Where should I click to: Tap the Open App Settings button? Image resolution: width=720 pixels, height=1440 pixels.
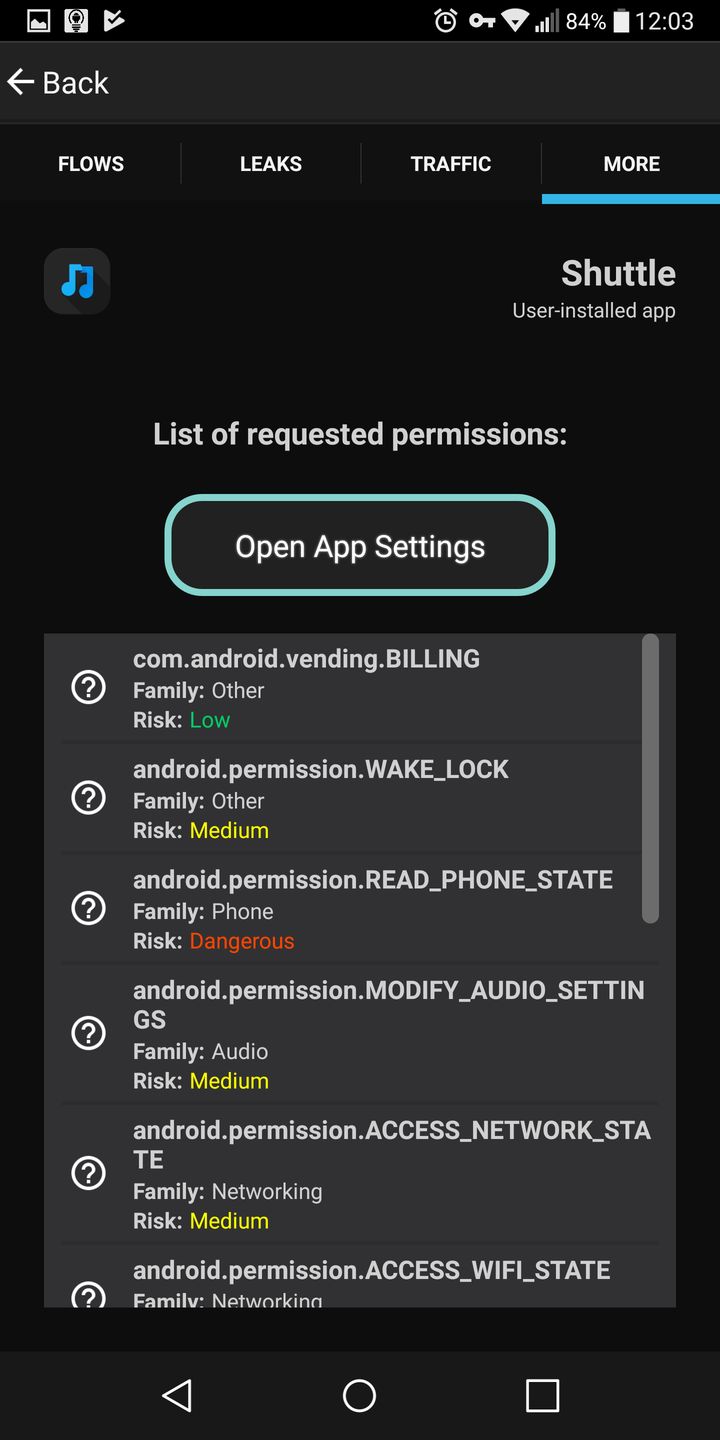tap(360, 546)
